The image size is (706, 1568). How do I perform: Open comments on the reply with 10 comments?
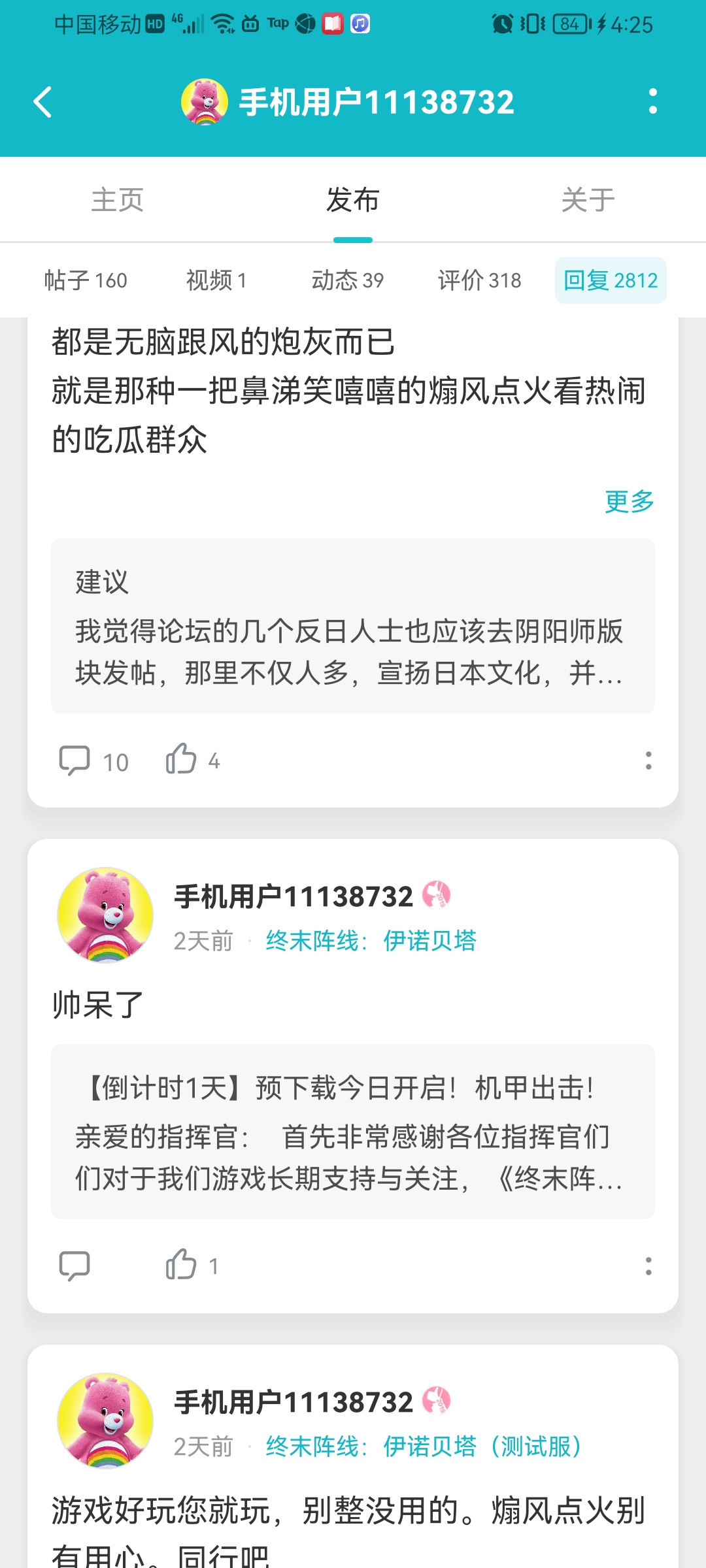click(93, 761)
